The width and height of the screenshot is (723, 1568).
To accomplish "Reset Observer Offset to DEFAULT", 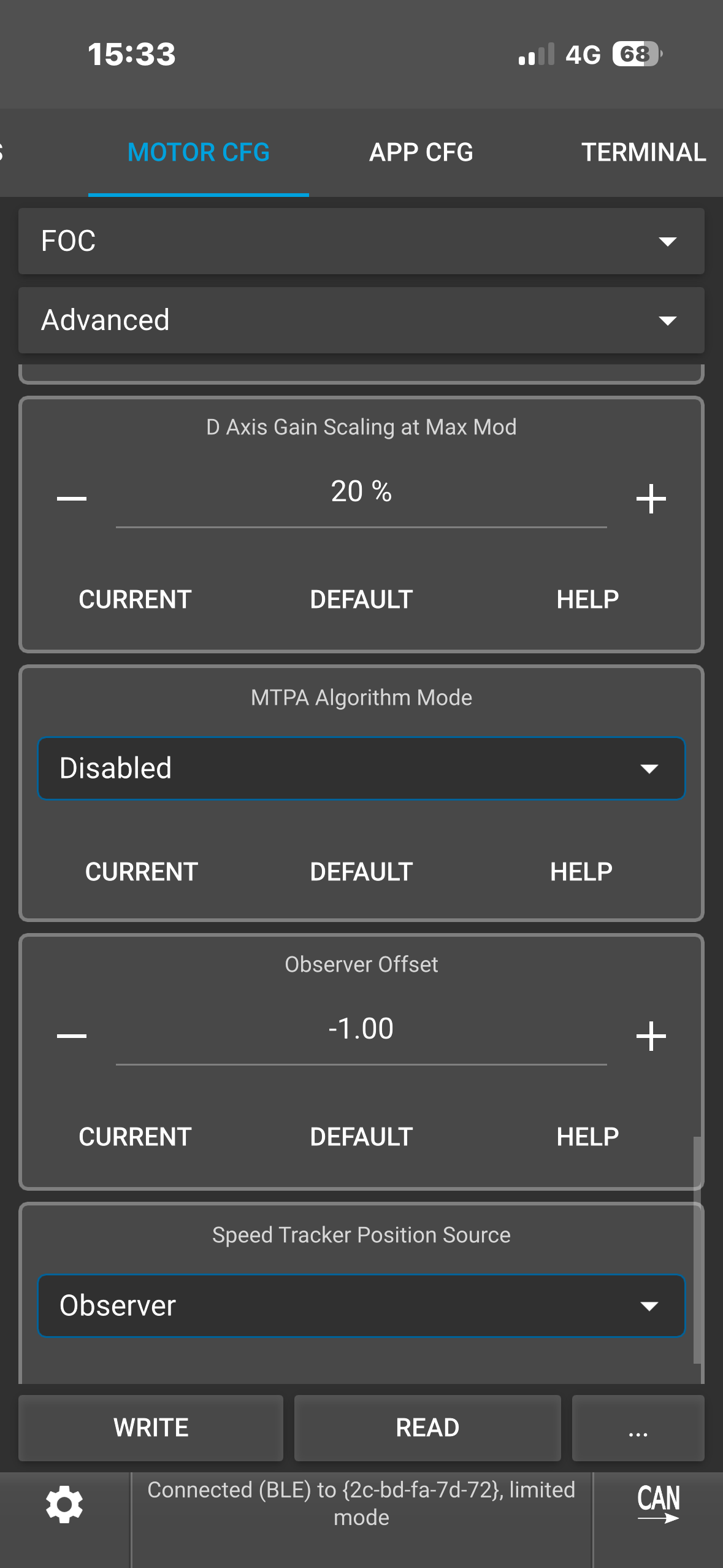I will pyautogui.click(x=361, y=1137).
